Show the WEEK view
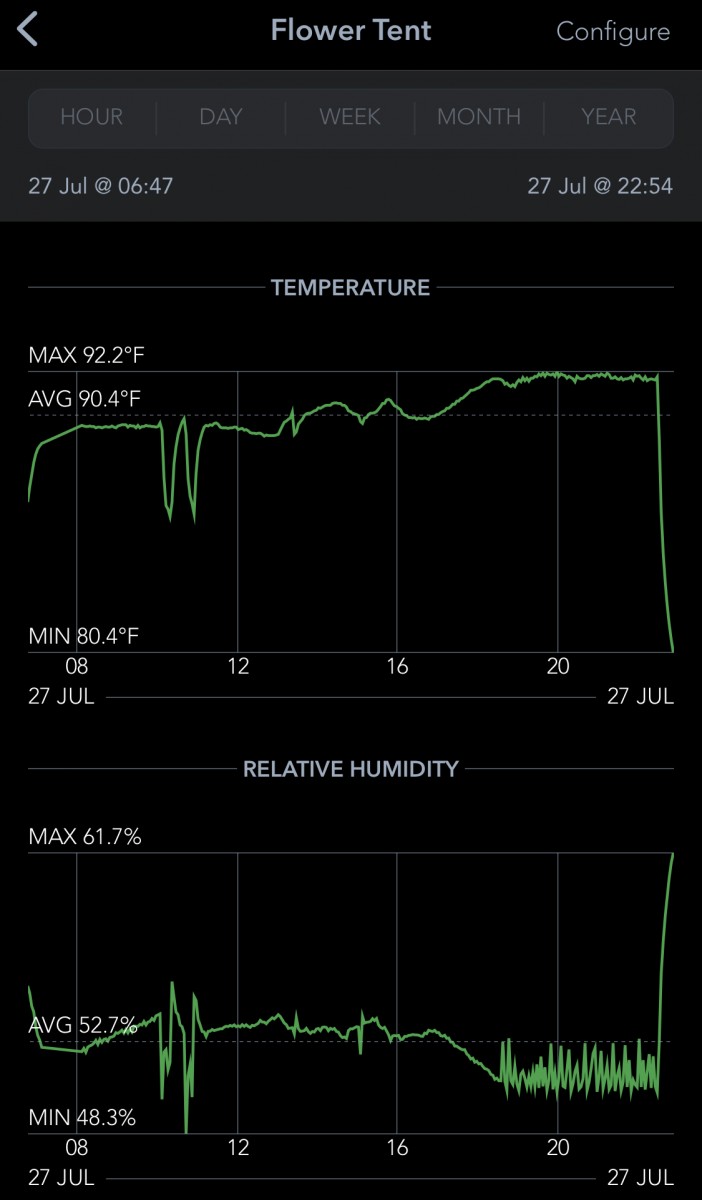The width and height of the screenshot is (702, 1200). [x=350, y=117]
